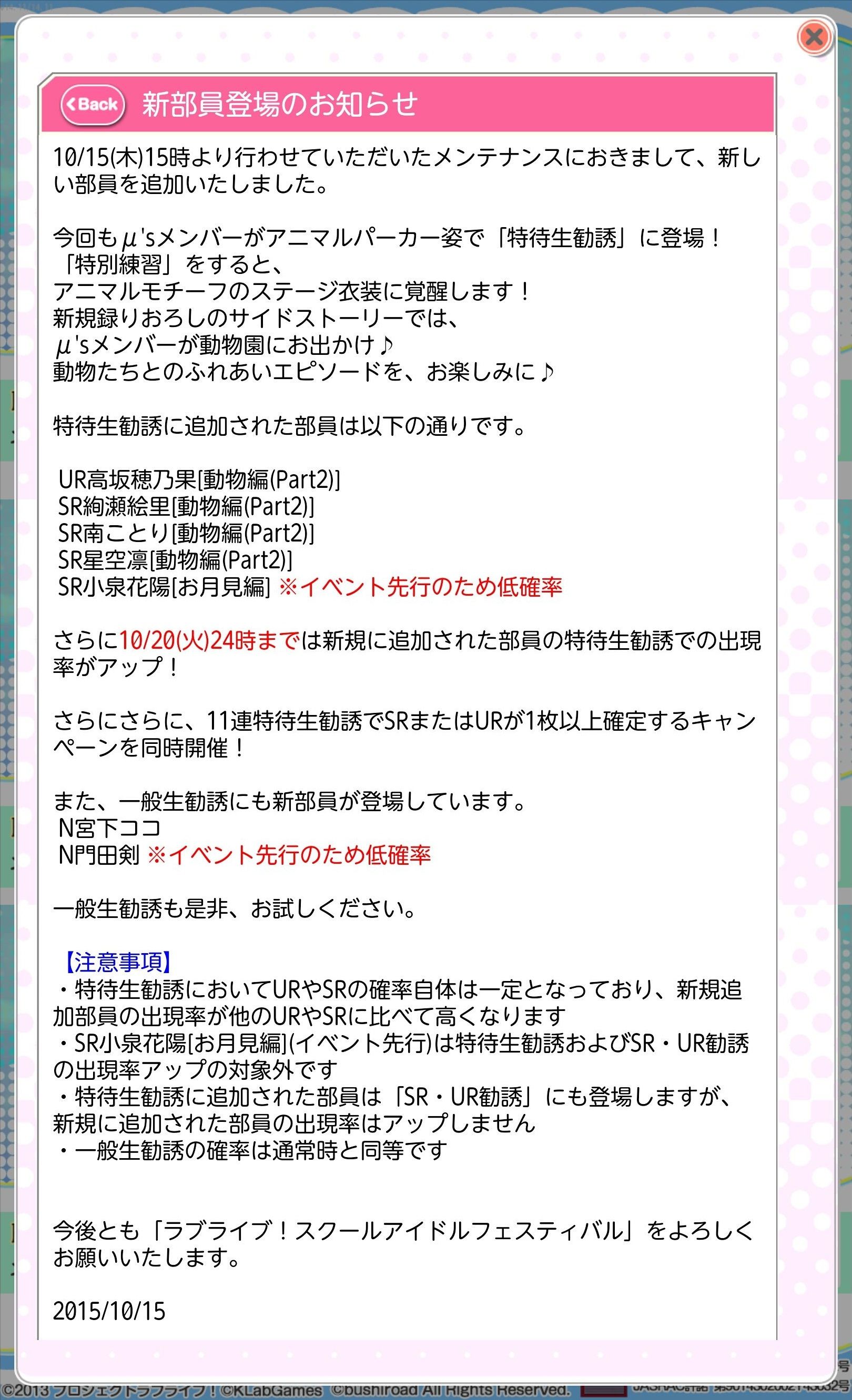Screen dimensions: 852x1400
Task: Close the announcement popup with the X
Action: point(814,37)
